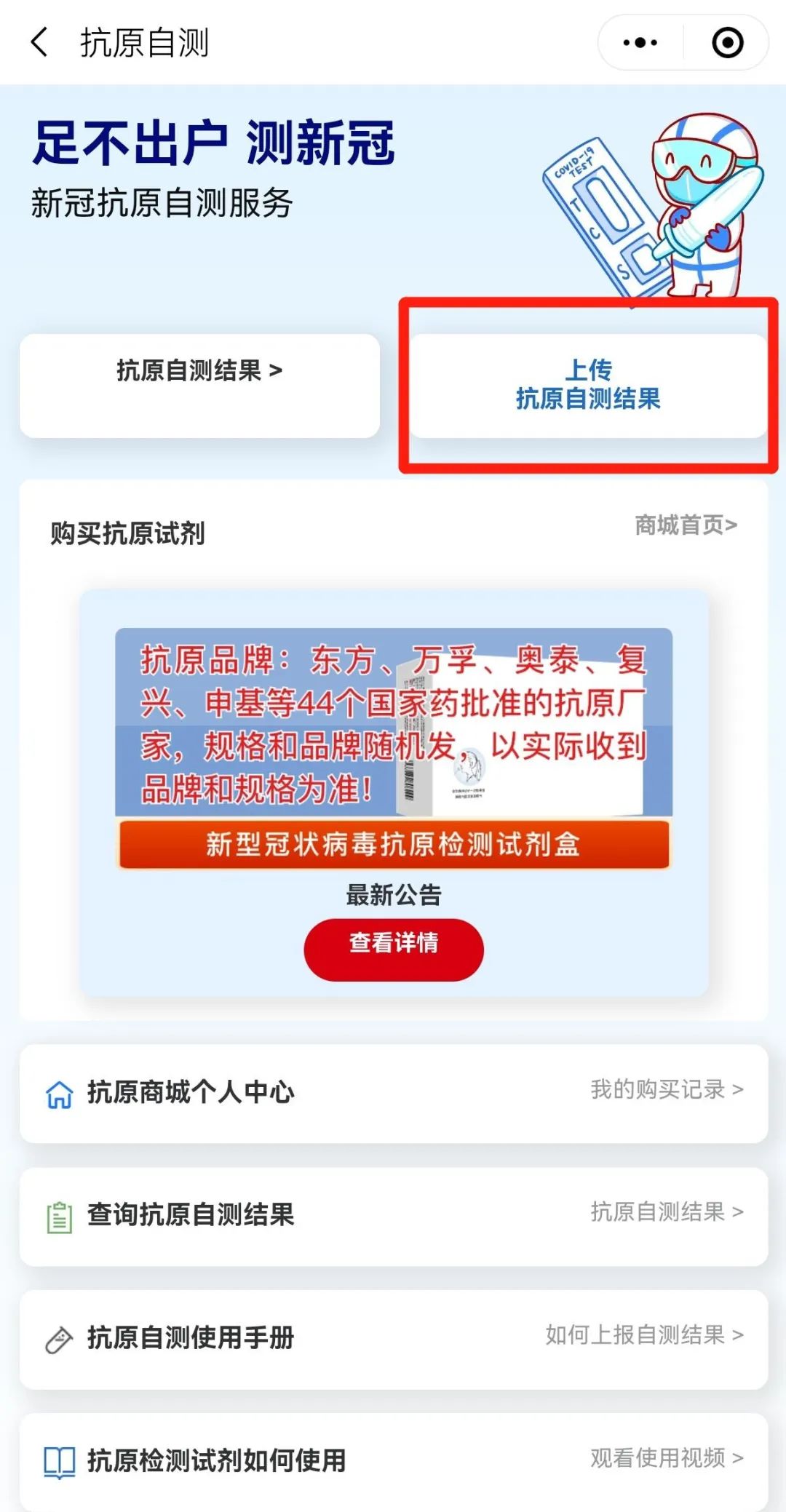This screenshot has width=786, height=1512.
Task: Tap 上传抗原自测结果 button
Action: click(x=588, y=386)
